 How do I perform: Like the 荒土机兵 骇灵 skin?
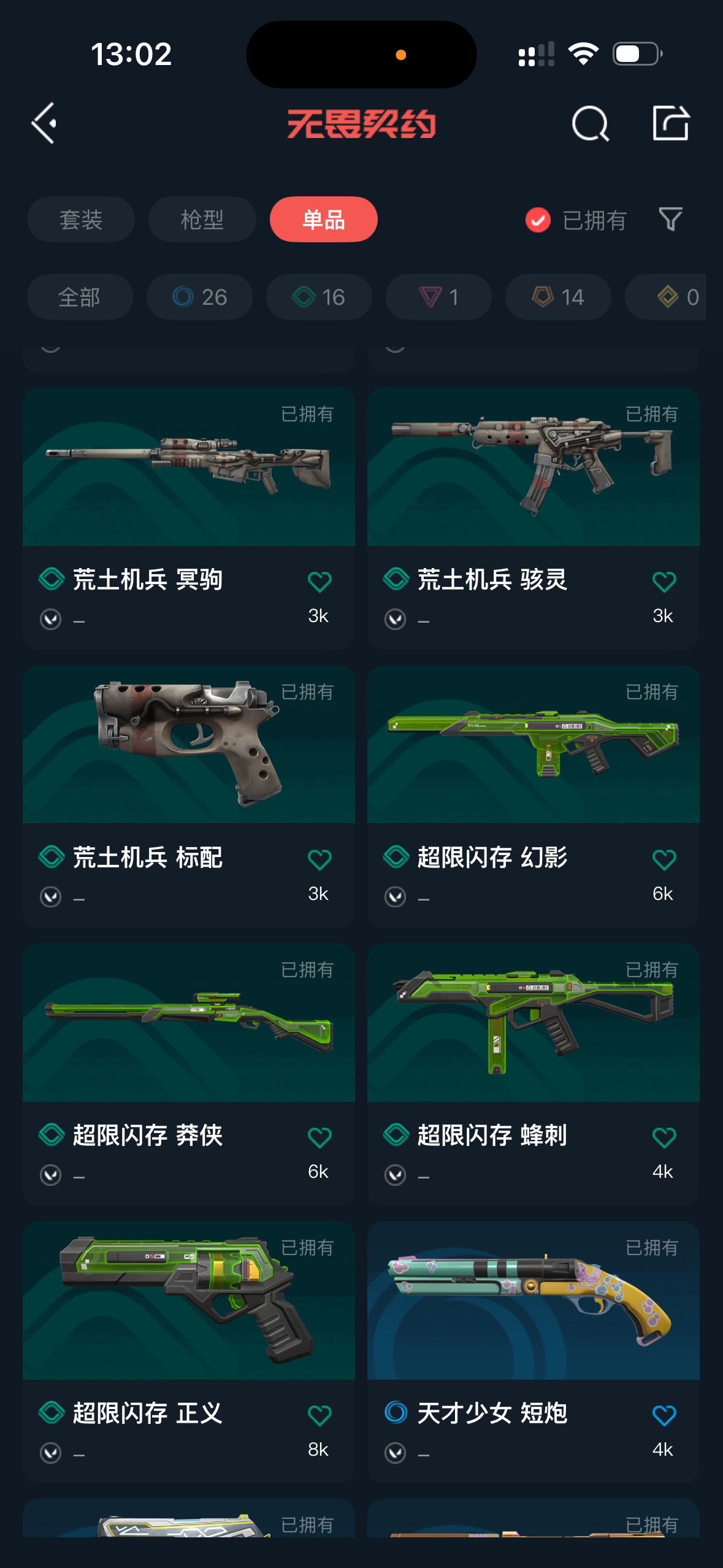point(664,582)
